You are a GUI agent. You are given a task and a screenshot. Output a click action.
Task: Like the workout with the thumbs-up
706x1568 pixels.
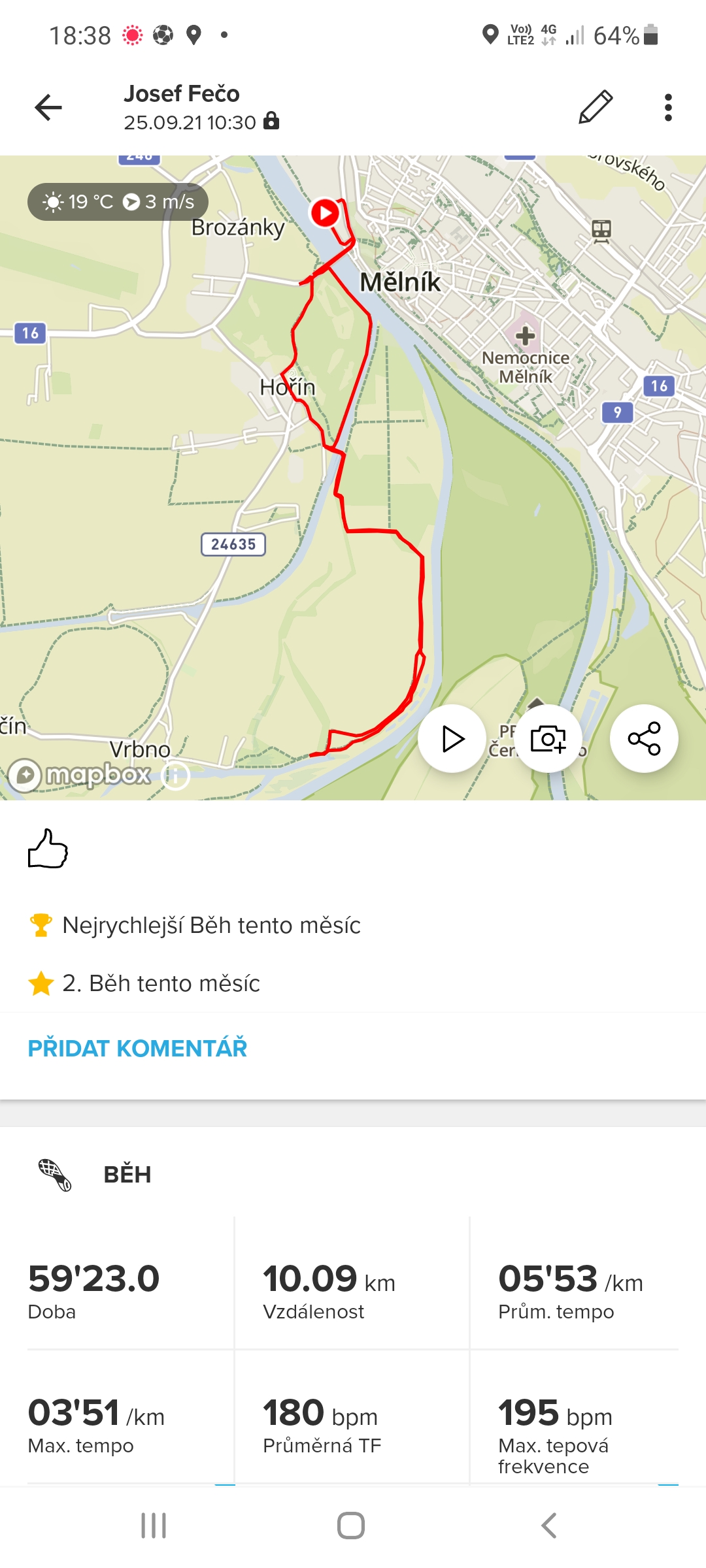point(48,849)
